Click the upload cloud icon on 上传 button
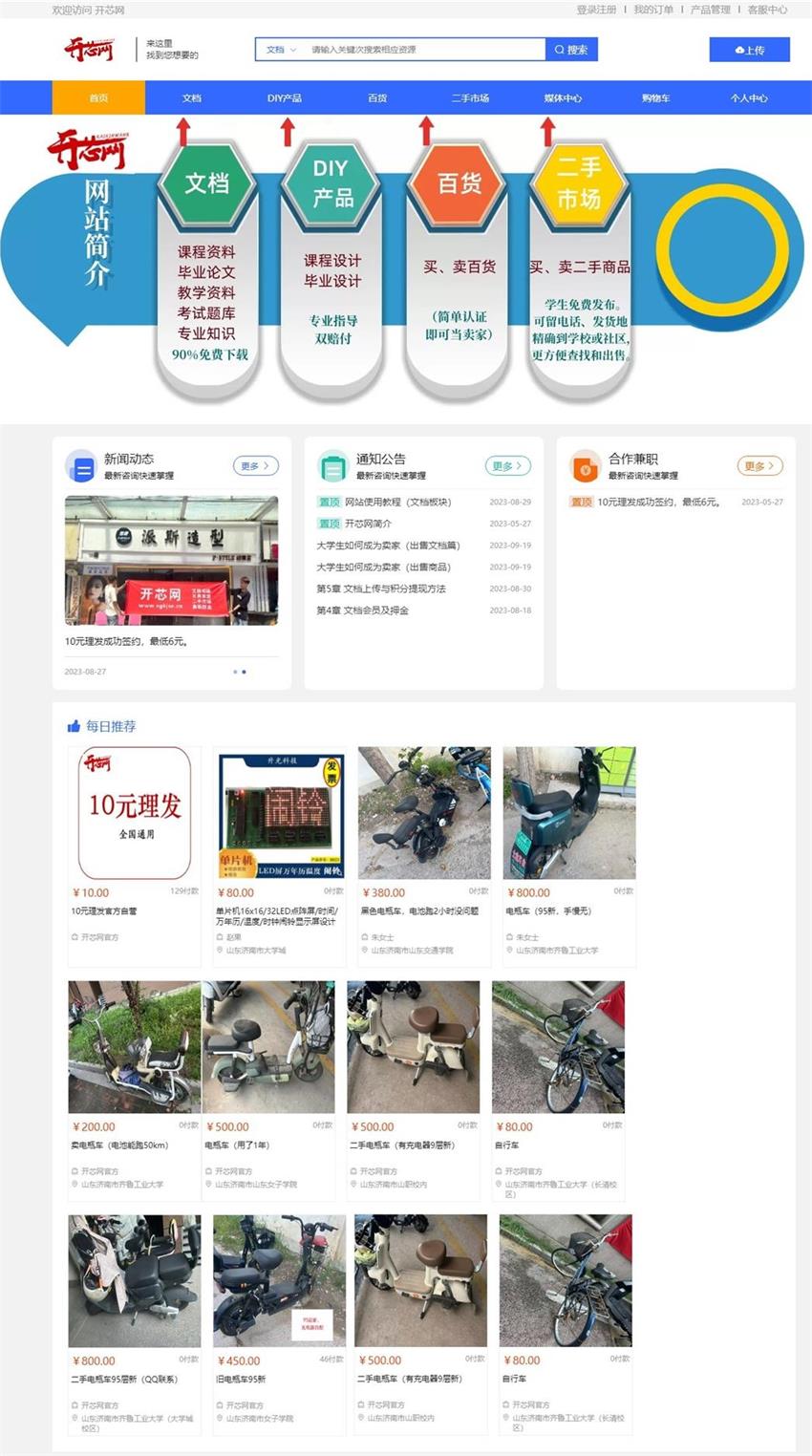 pyautogui.click(x=739, y=49)
